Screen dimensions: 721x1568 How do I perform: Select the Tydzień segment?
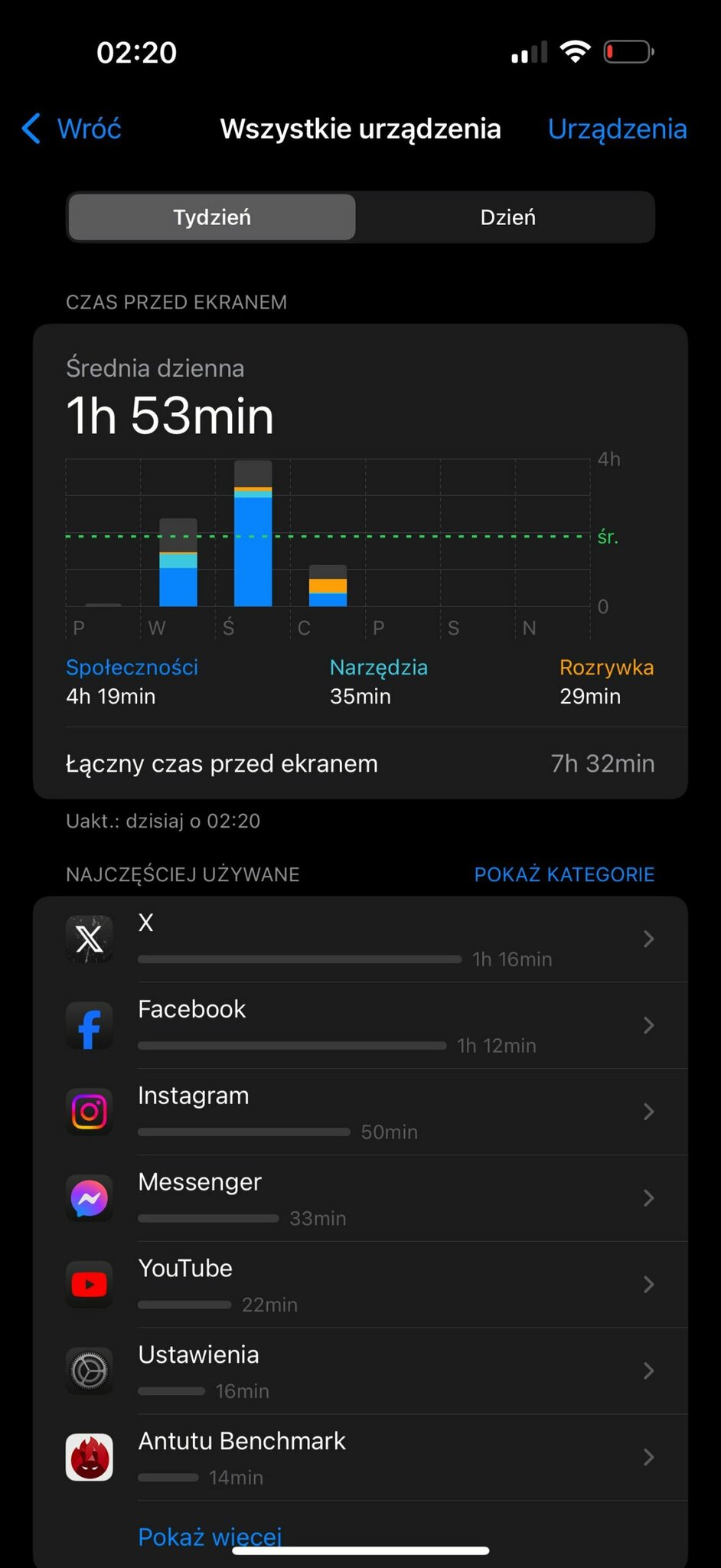click(x=212, y=217)
